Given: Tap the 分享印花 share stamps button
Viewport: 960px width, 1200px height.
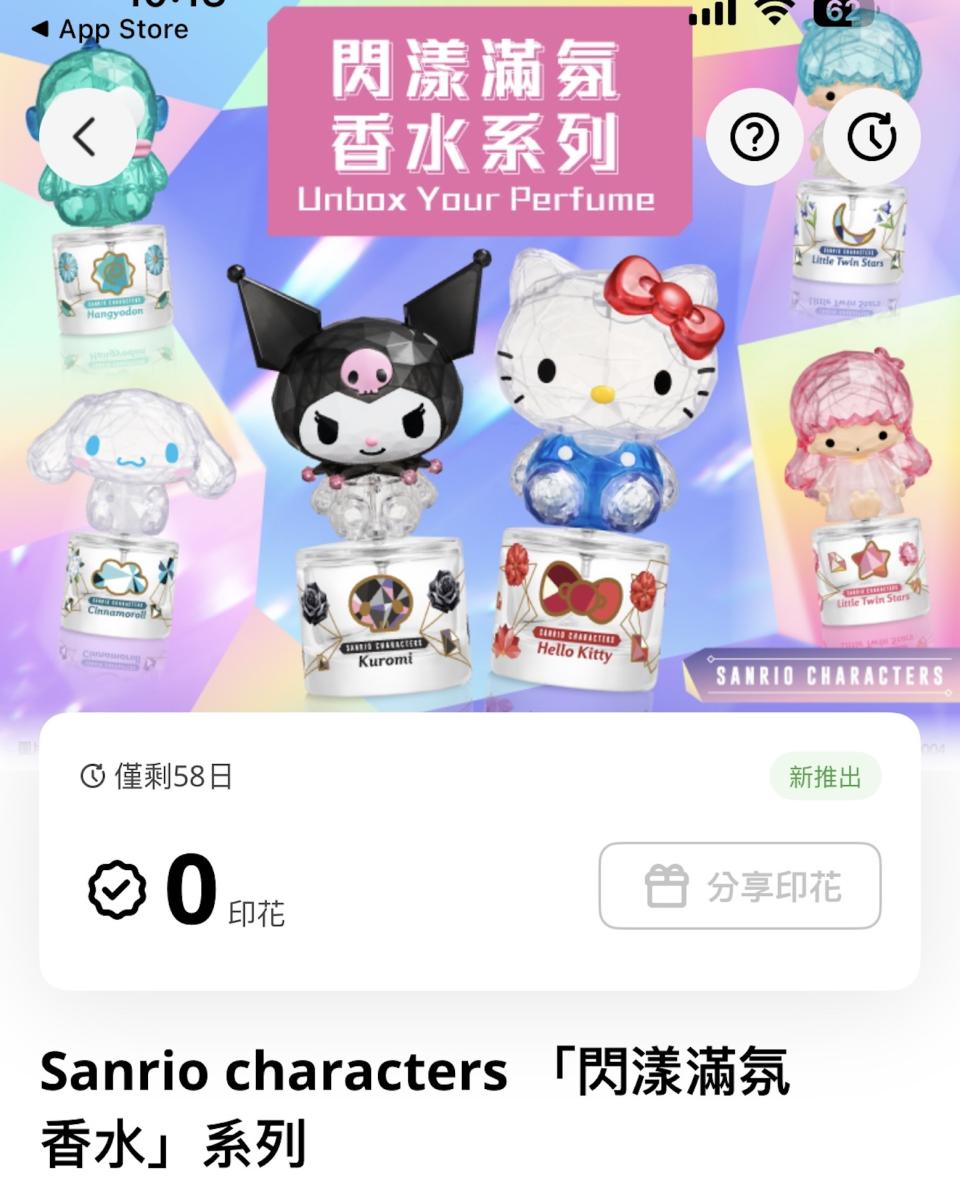Looking at the screenshot, I should (x=740, y=886).
